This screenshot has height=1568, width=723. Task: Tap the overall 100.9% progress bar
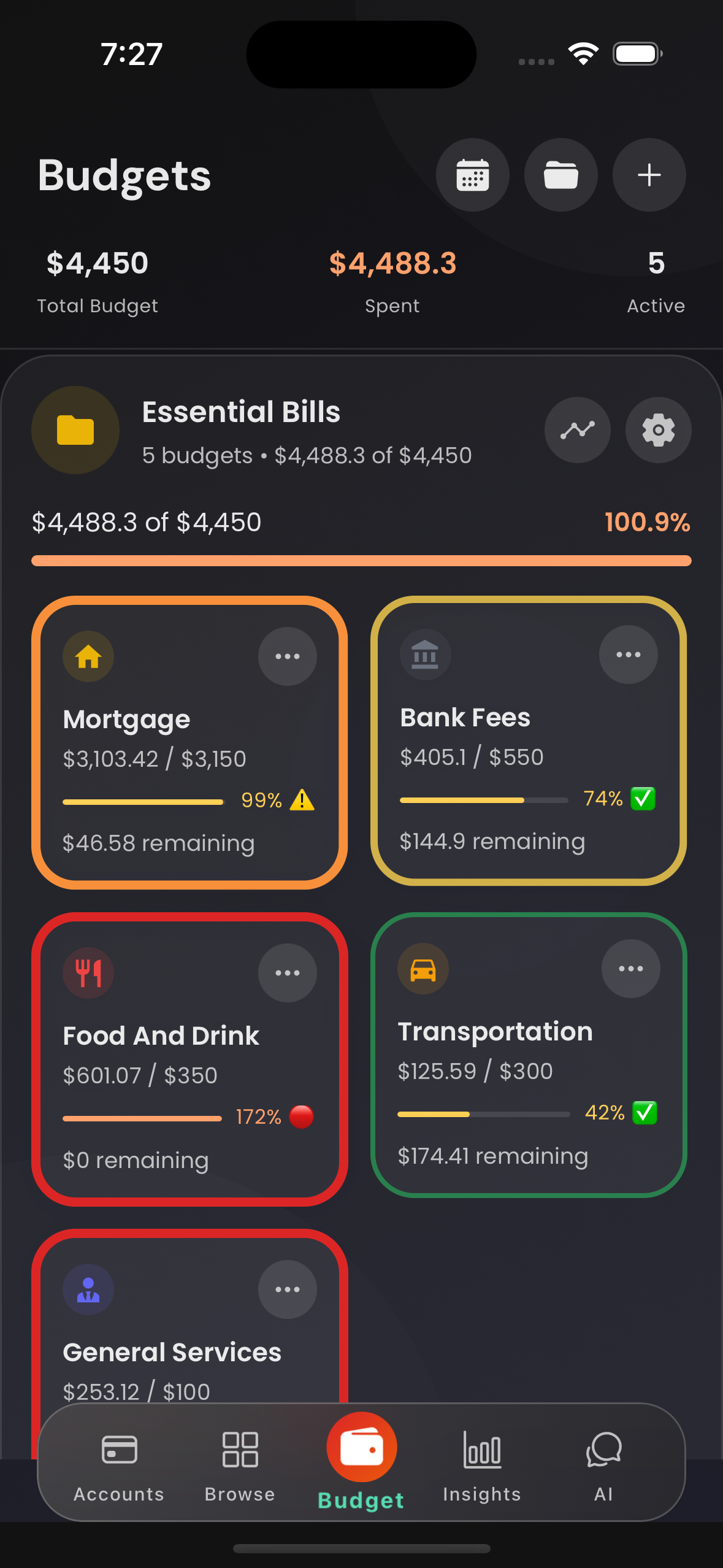pyautogui.click(x=362, y=559)
